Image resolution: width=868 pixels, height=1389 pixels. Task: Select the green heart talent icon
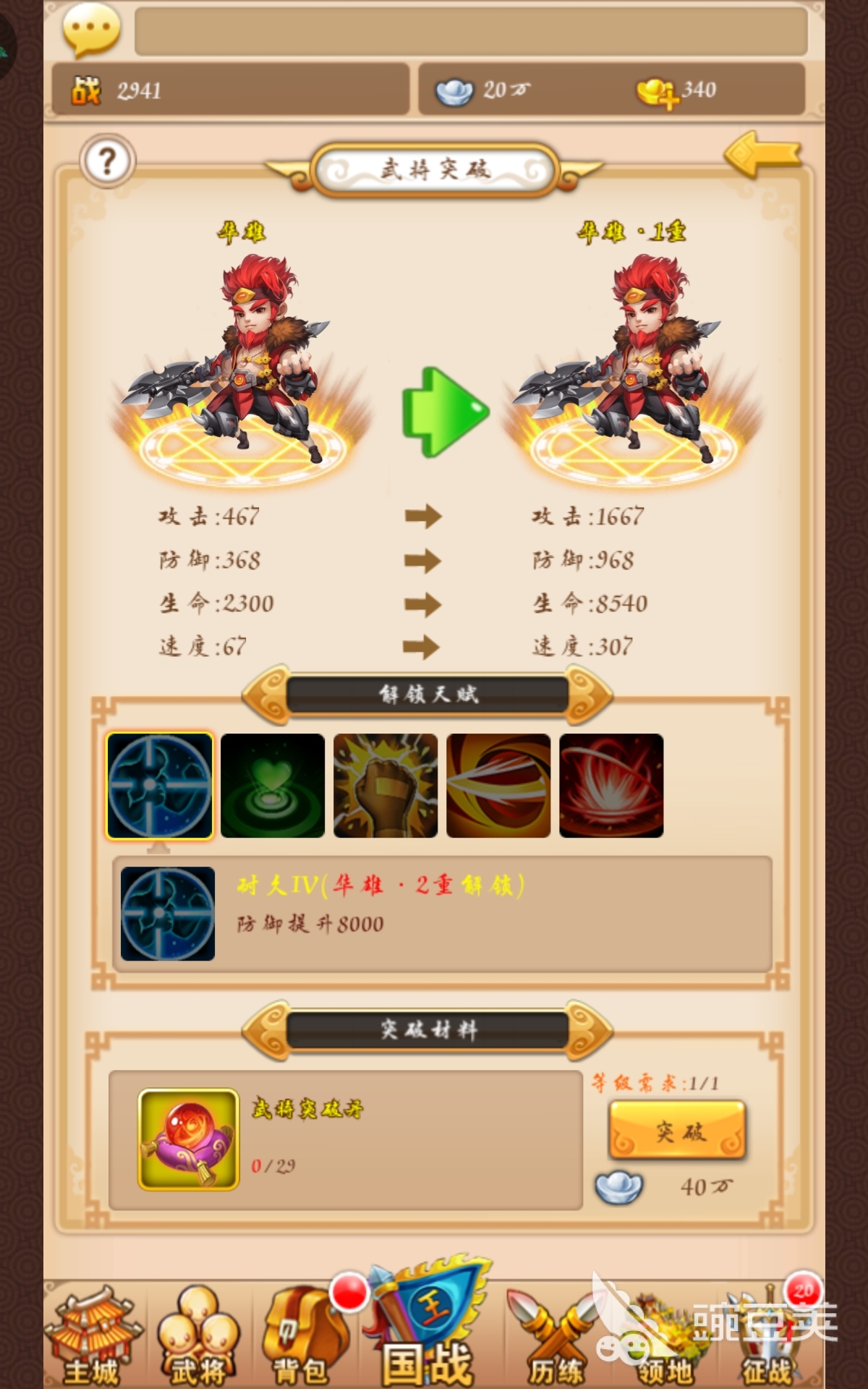coord(273,786)
